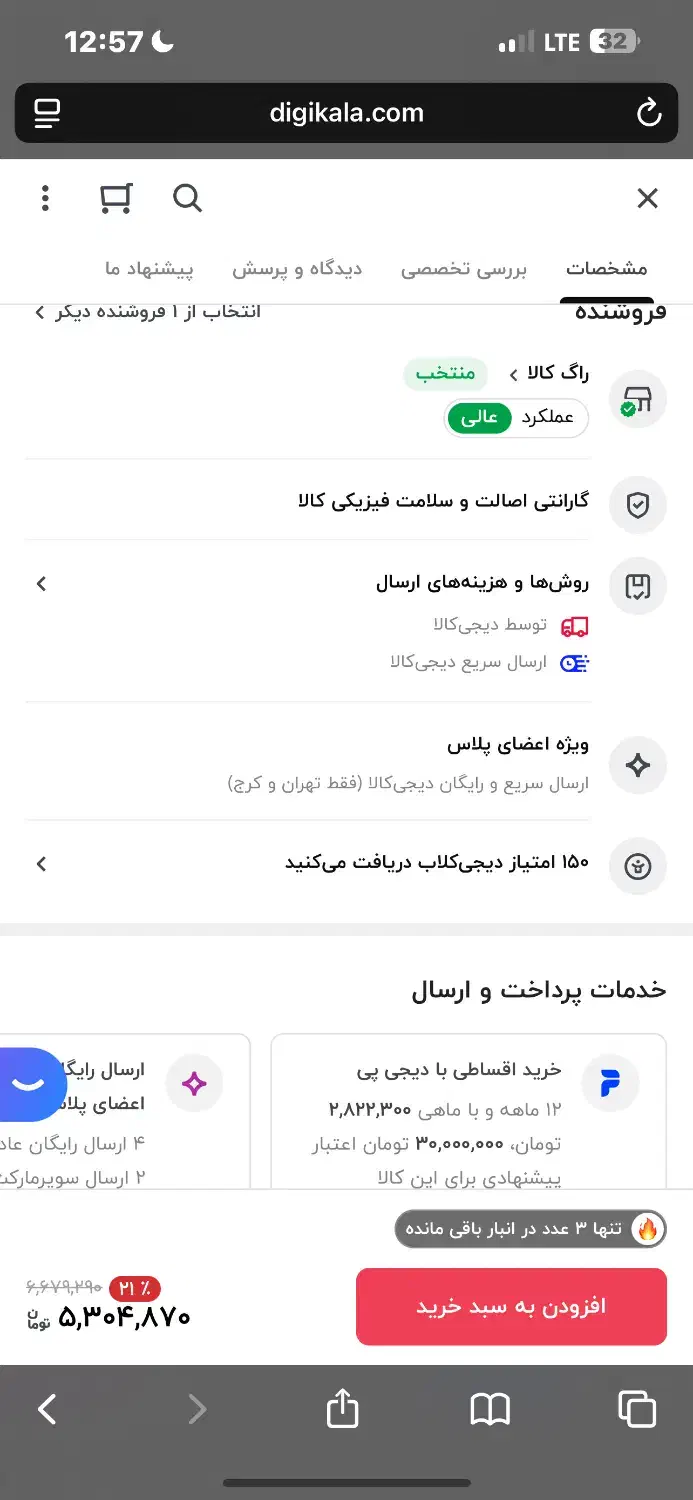Open the three-dot overflow menu
Viewport: 693px width, 1500px height.
pyautogui.click(x=45, y=198)
